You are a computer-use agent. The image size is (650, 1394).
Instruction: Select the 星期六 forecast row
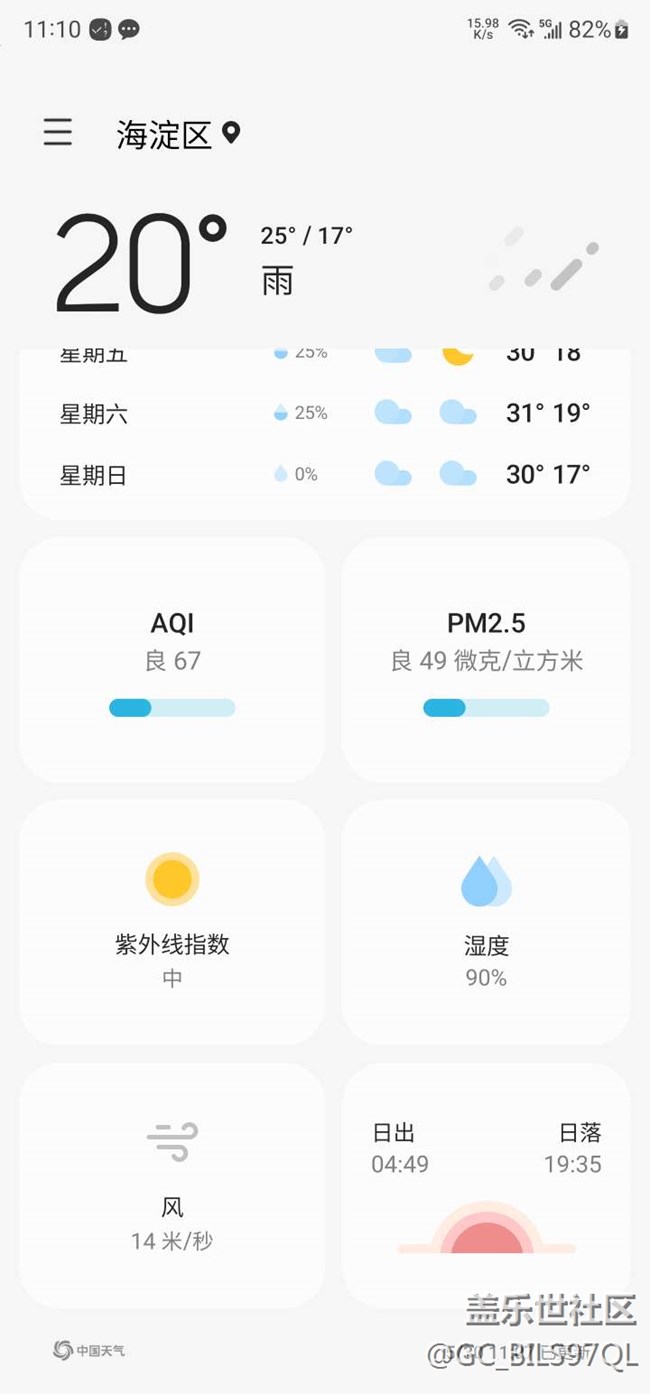pyautogui.click(x=325, y=413)
